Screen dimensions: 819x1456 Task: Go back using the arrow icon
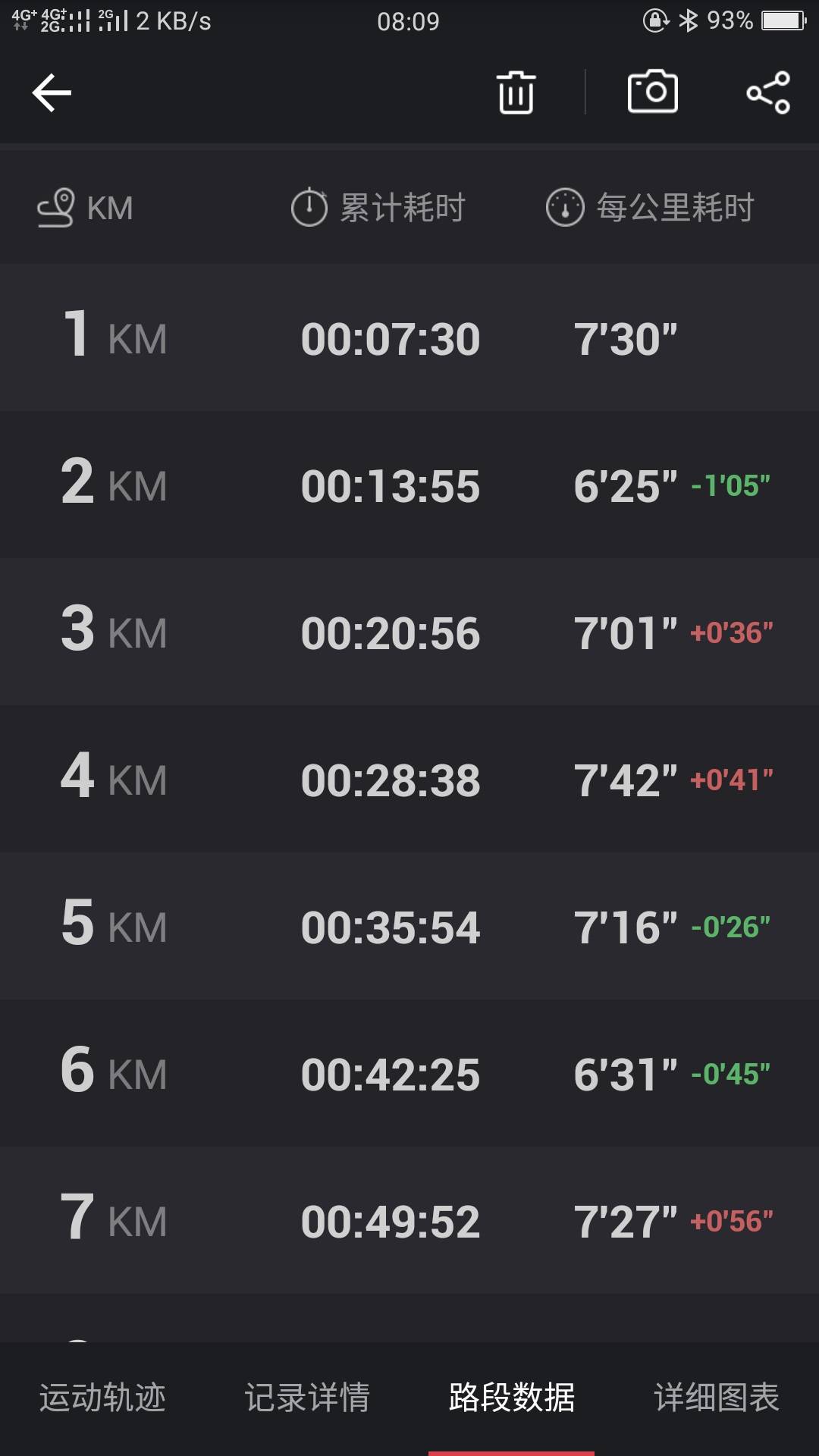click(52, 93)
